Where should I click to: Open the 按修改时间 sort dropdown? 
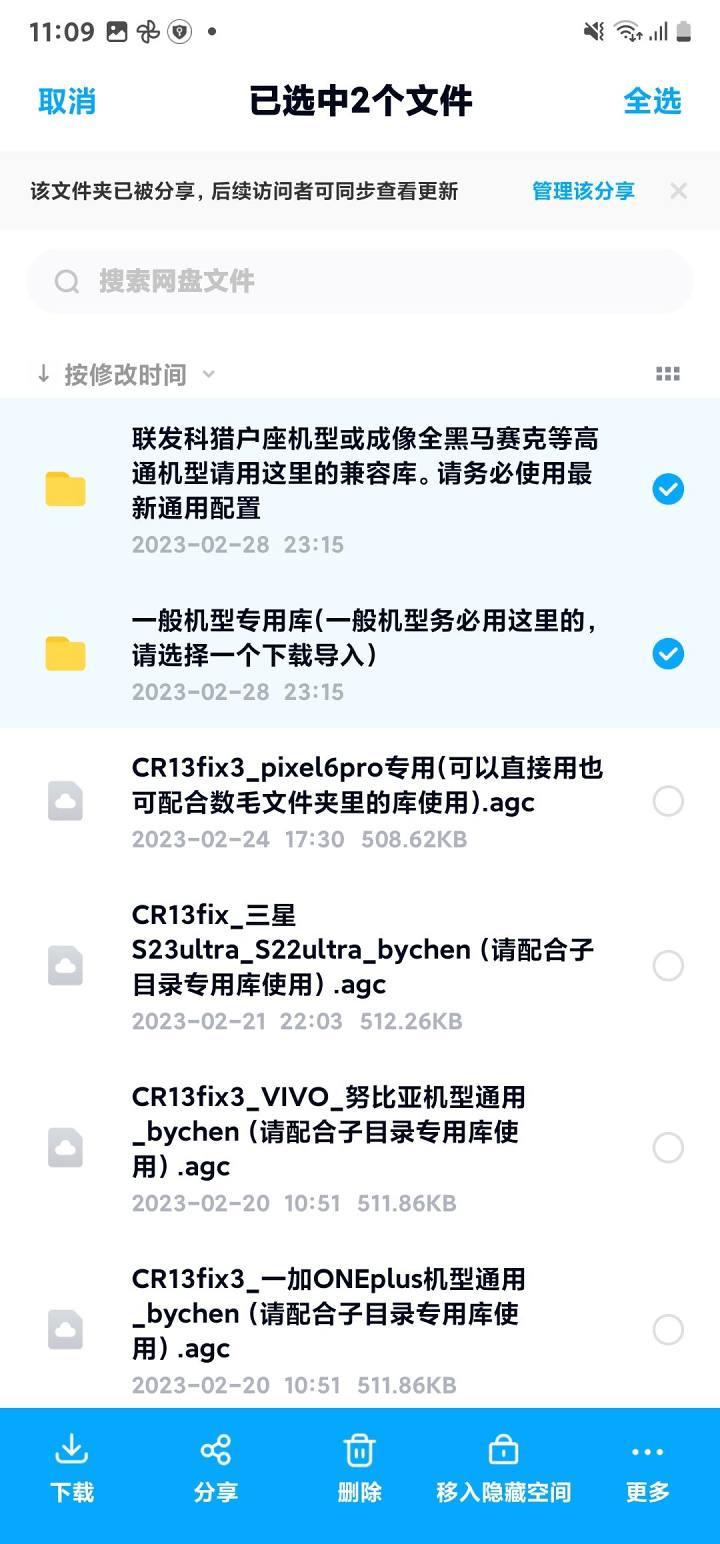click(126, 374)
